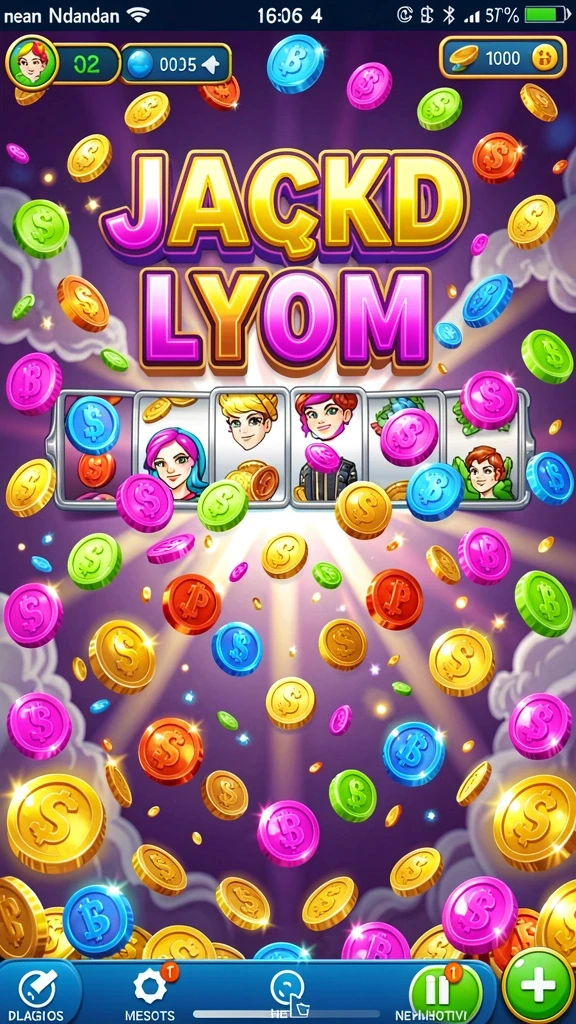Tap the gold button beside the 1000 coin balance
The image size is (576, 1024).
[545, 58]
